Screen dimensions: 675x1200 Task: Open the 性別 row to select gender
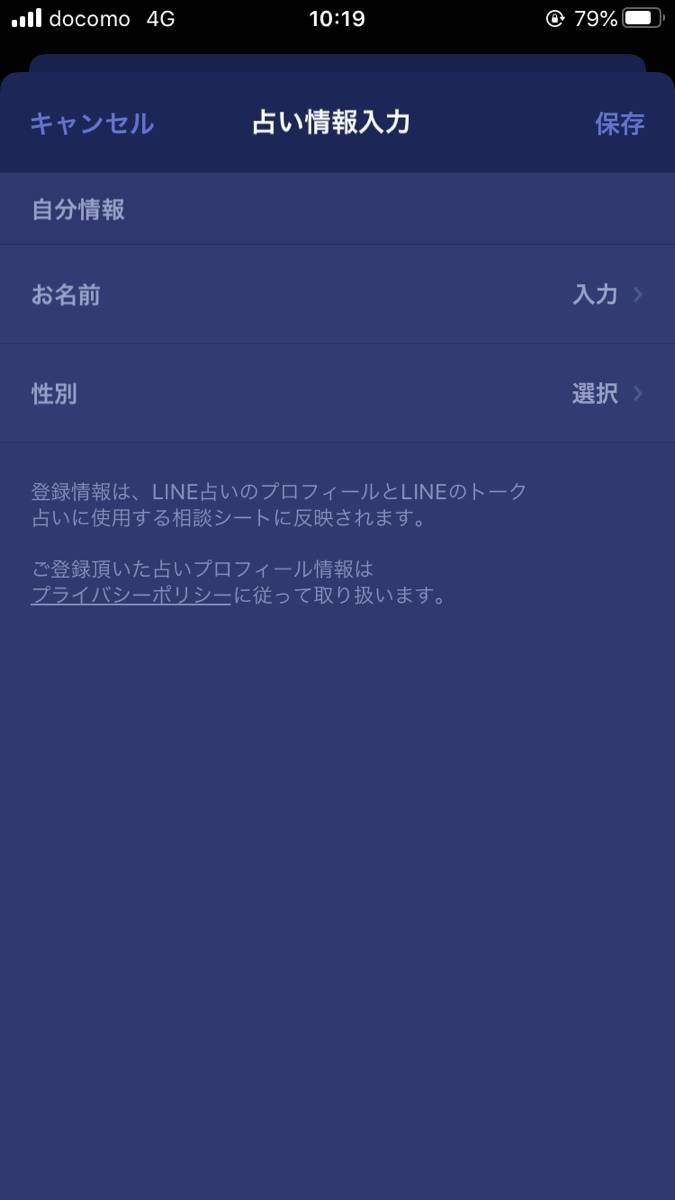(x=337, y=394)
